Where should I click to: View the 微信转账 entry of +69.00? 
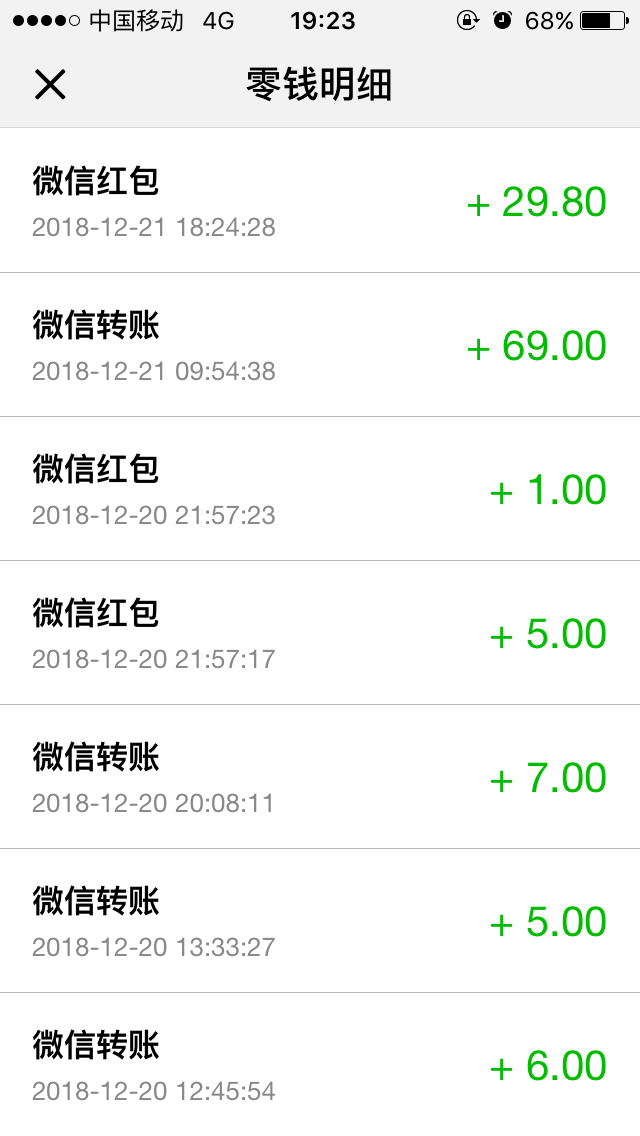320,345
